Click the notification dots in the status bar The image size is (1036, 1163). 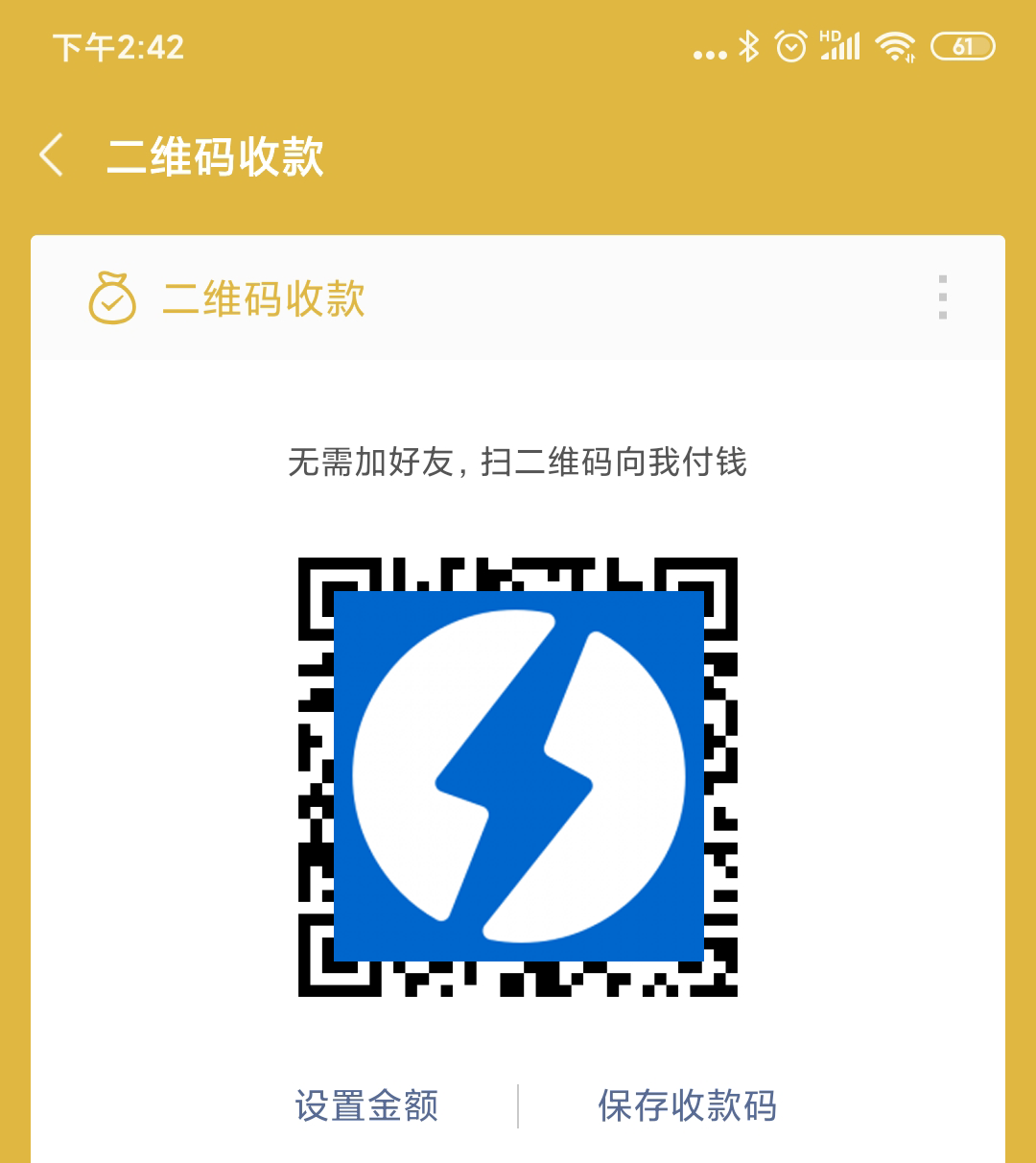[x=710, y=53]
